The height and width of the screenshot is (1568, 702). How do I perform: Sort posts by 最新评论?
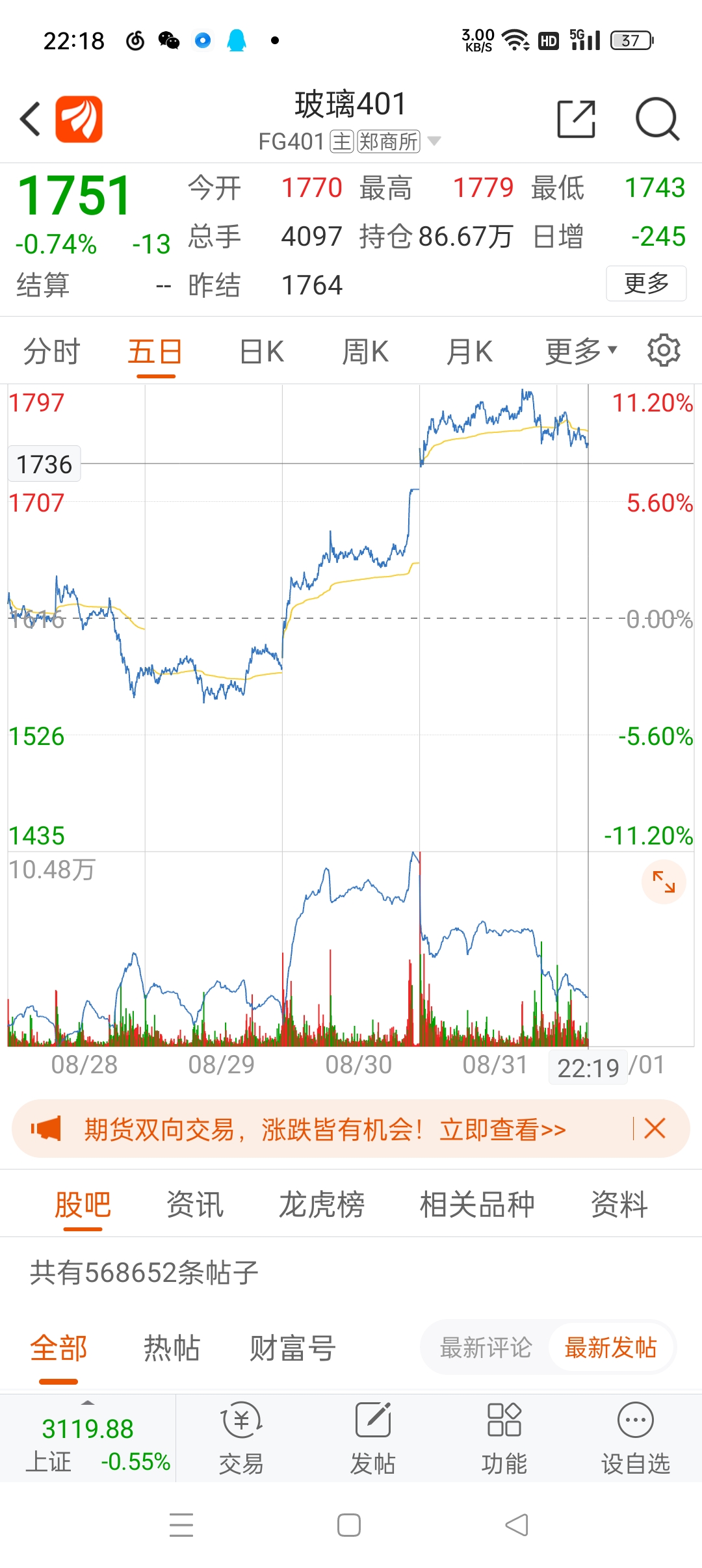point(486,1348)
